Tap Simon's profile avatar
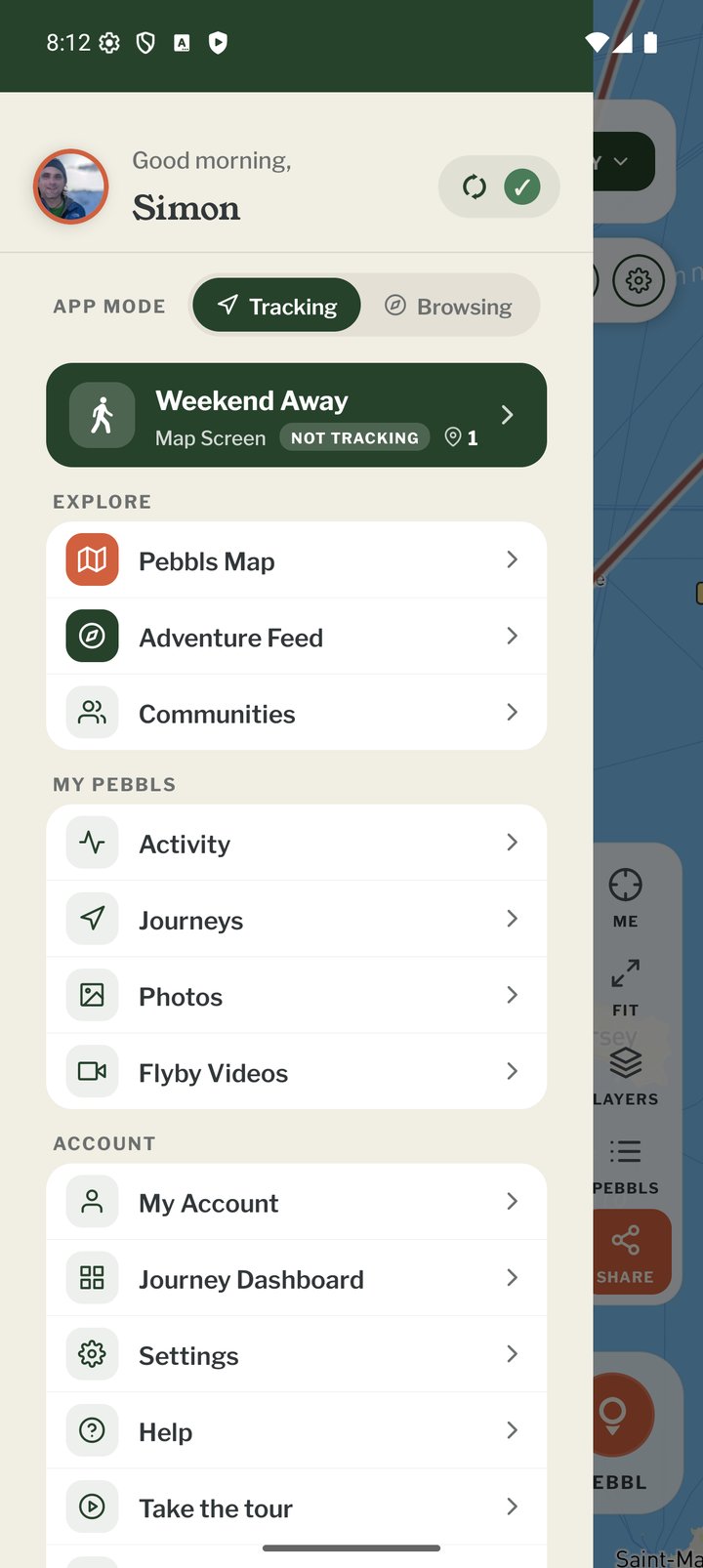 (70, 186)
